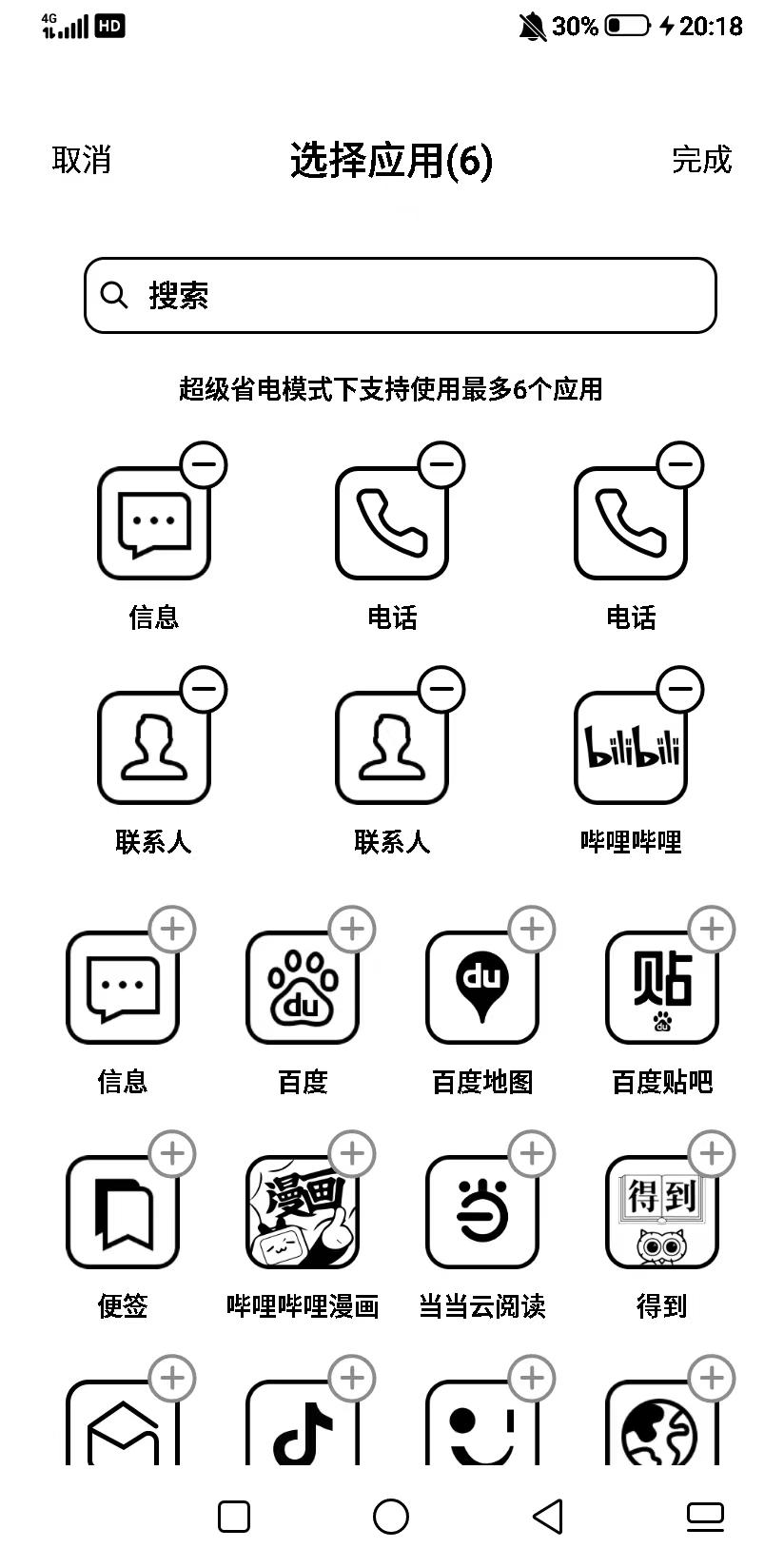This screenshot has height=1568, width=784.
Task: Add 便签 to the selection
Action: 172,1153
